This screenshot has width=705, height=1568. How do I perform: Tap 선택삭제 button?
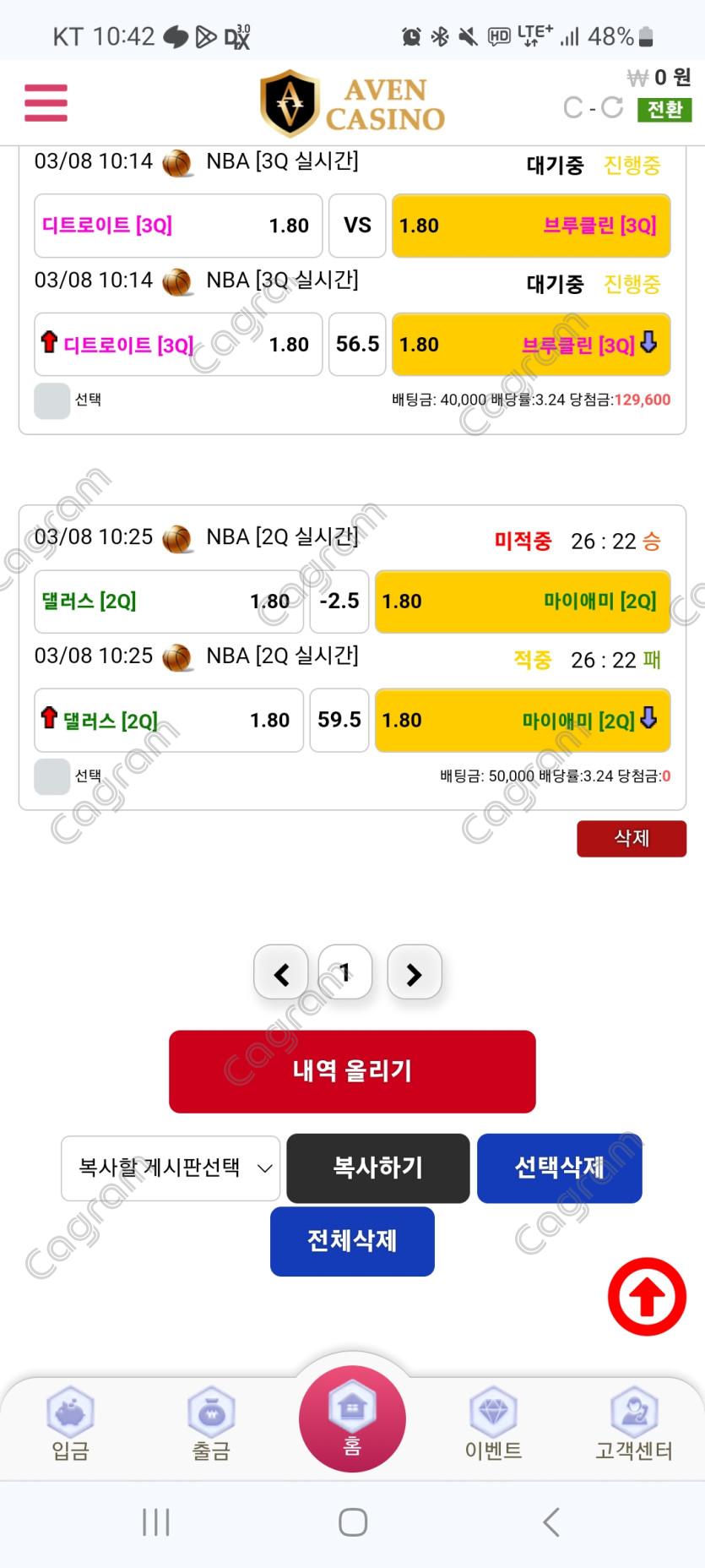pyautogui.click(x=559, y=1168)
